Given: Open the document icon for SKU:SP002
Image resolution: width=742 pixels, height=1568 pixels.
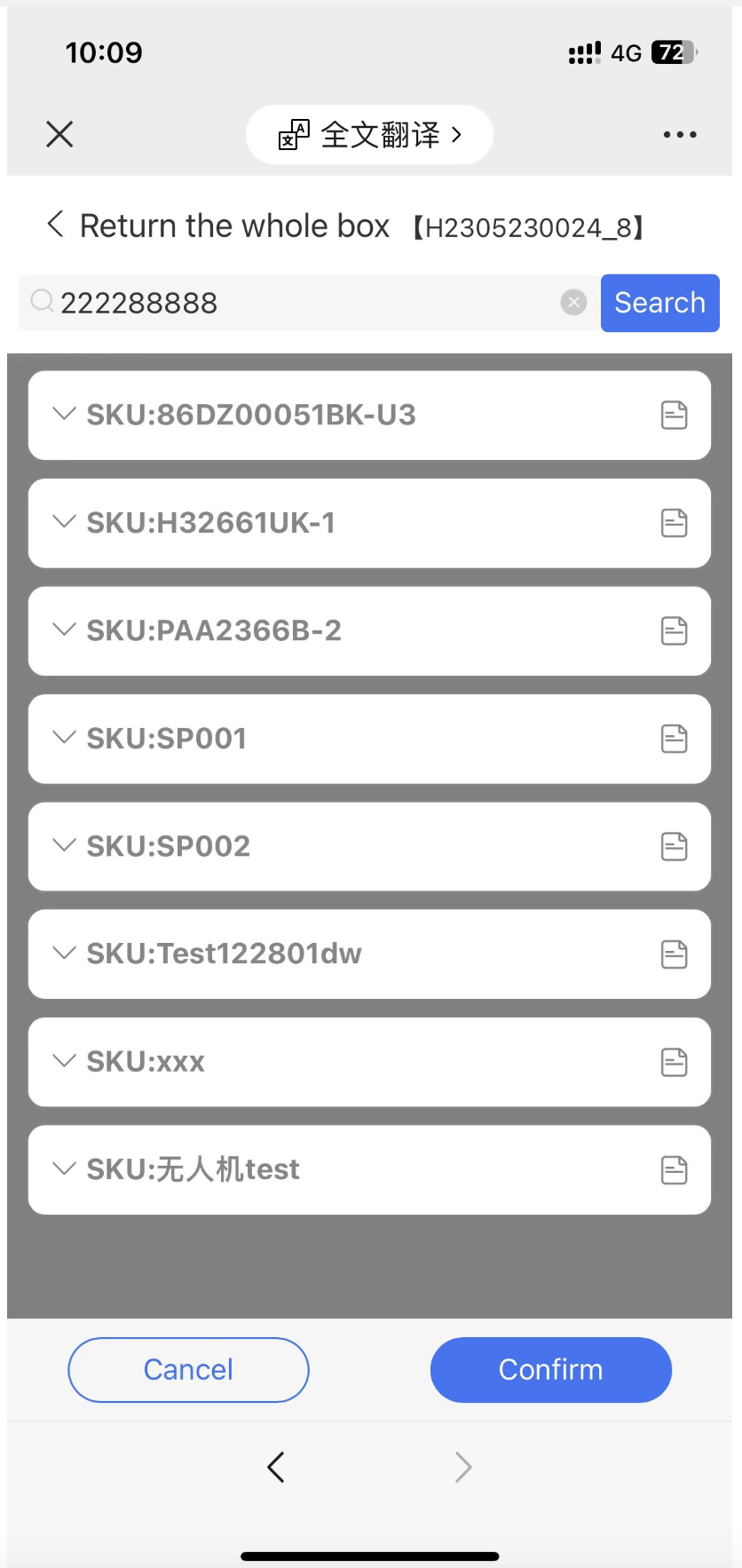Looking at the screenshot, I should [x=675, y=846].
